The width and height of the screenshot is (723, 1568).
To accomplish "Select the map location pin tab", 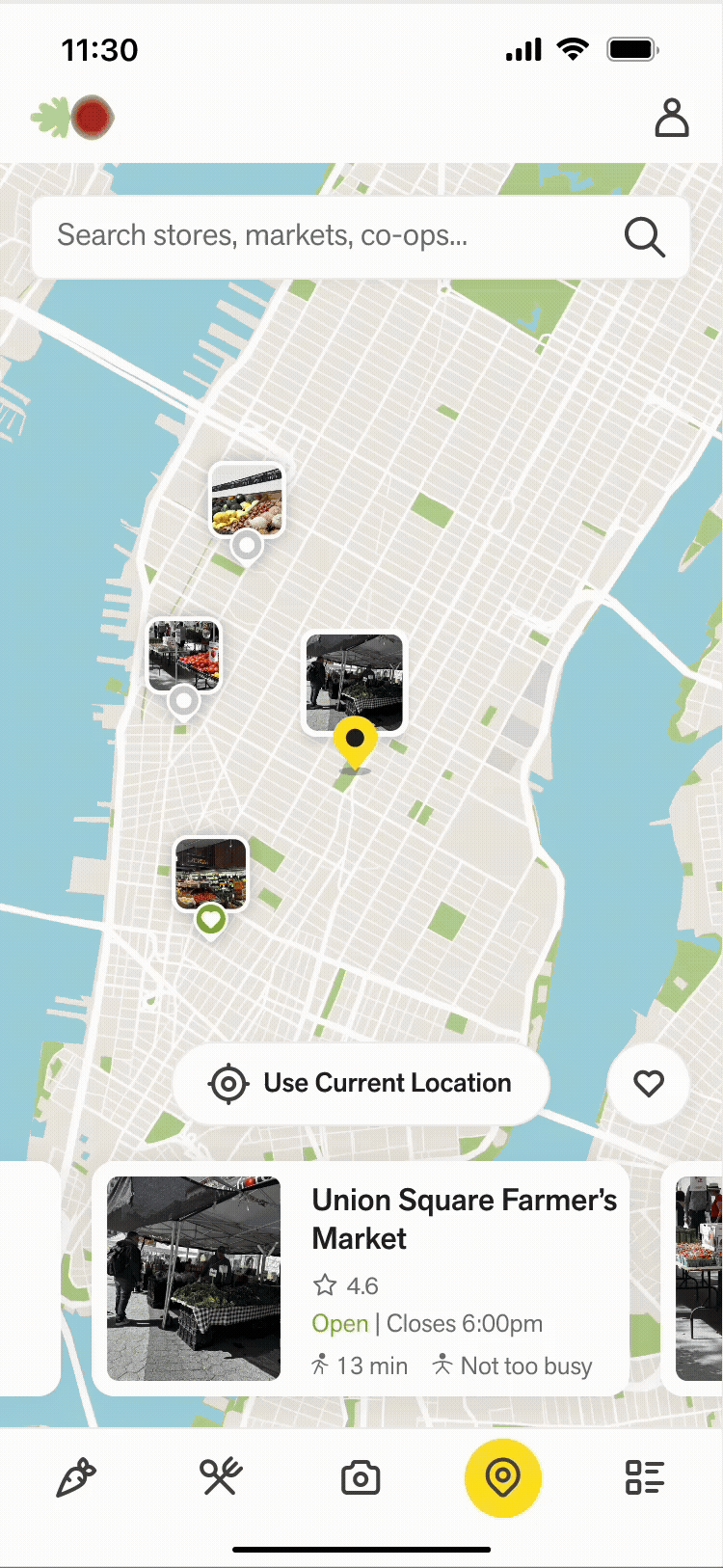I will click(502, 1477).
